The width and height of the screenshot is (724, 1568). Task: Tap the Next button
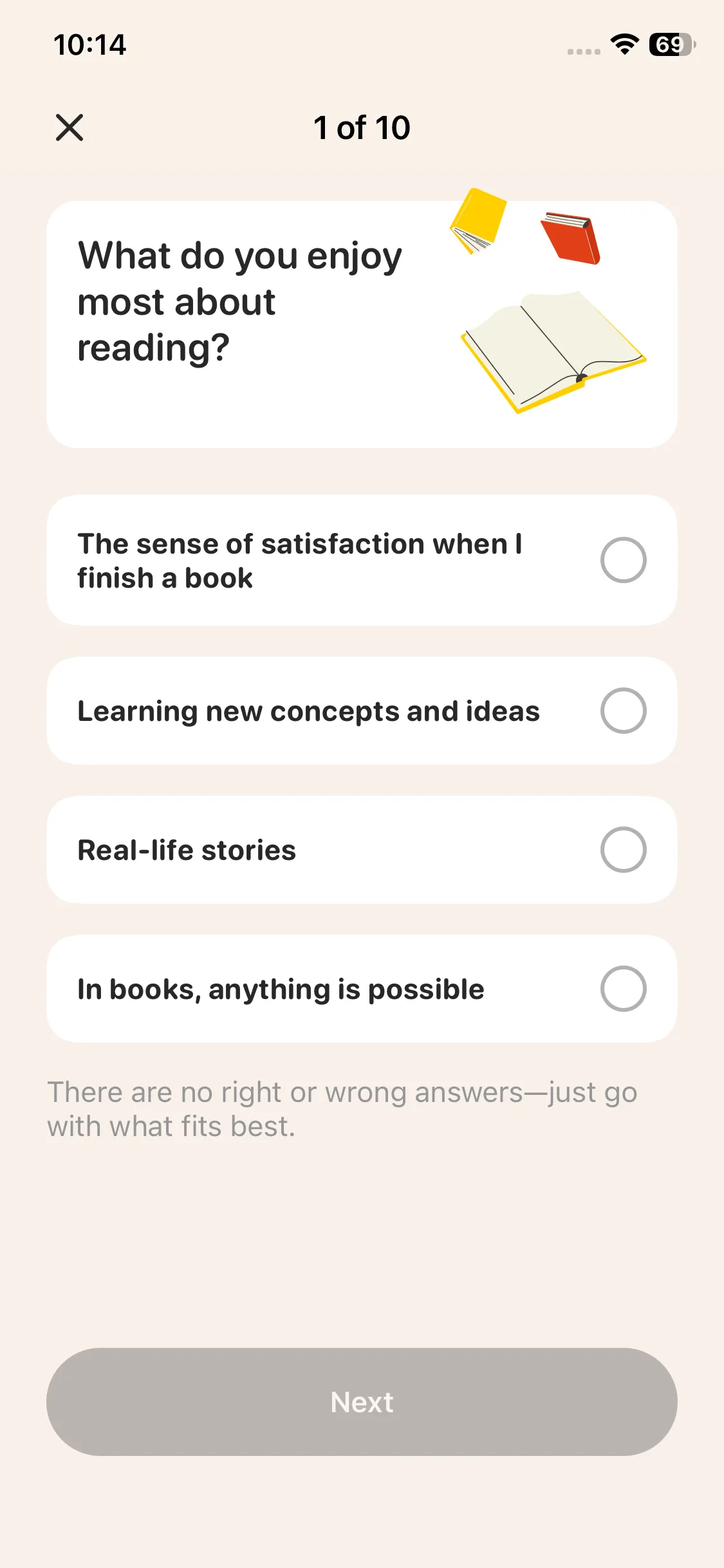(362, 1402)
